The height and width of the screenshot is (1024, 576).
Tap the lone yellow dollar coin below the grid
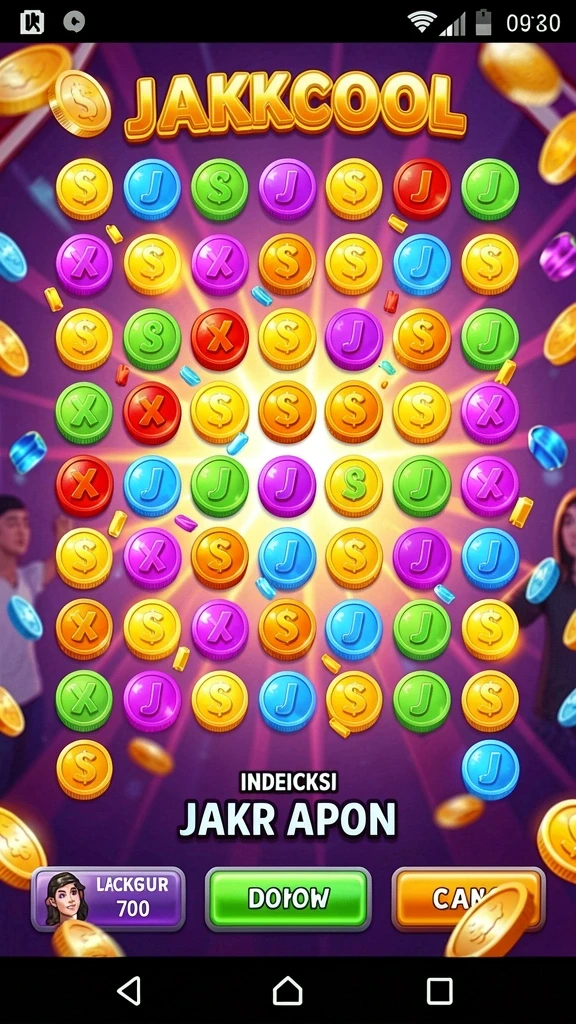coord(84,769)
